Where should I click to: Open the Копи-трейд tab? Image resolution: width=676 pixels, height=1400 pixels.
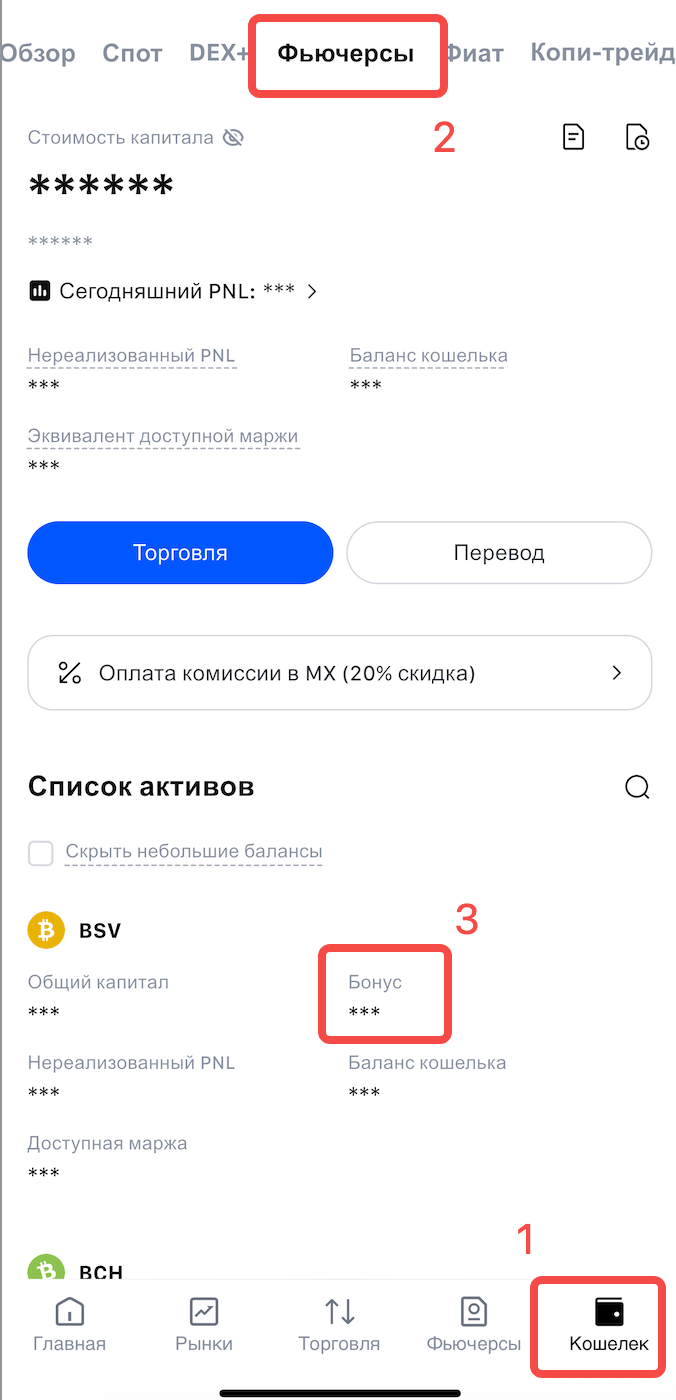(x=602, y=53)
